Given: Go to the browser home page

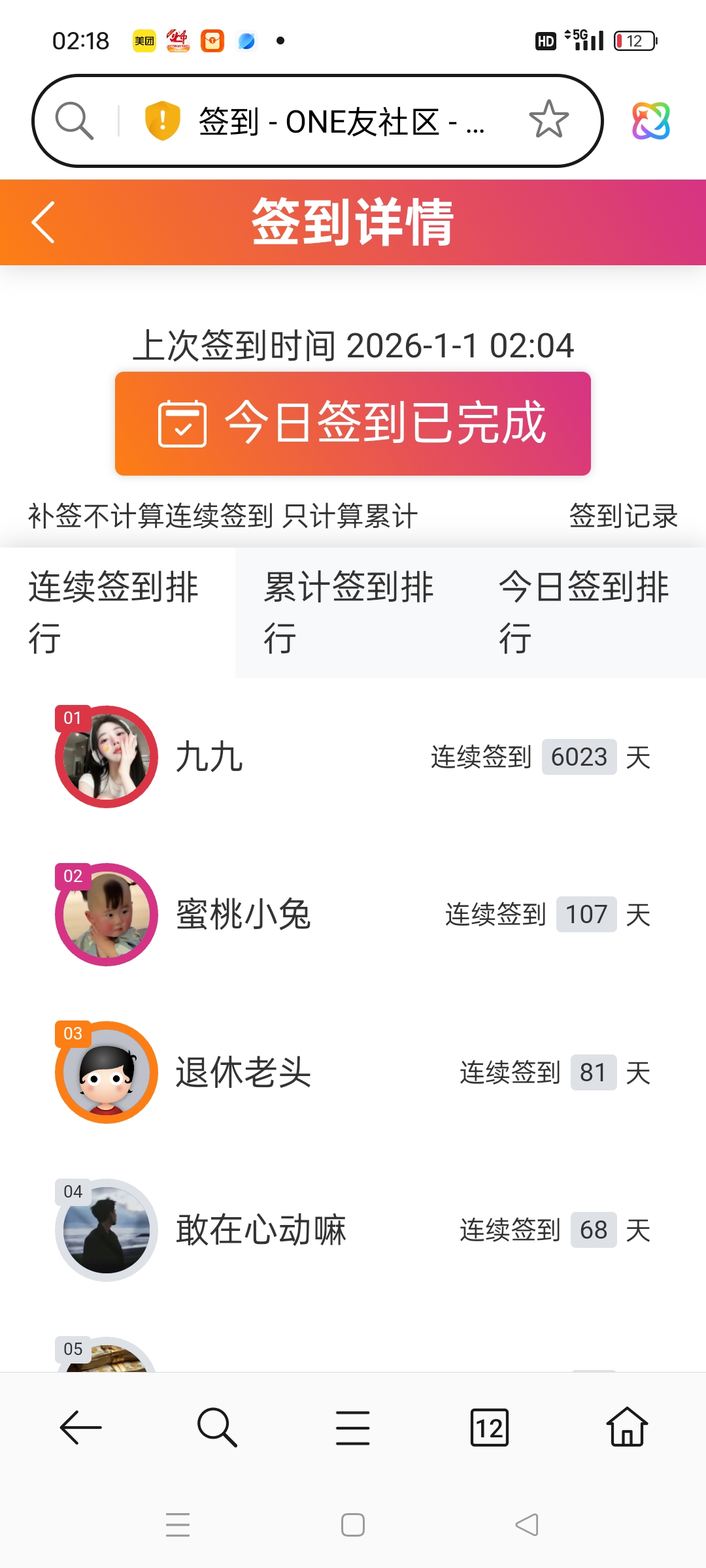Looking at the screenshot, I should coord(627,1428).
